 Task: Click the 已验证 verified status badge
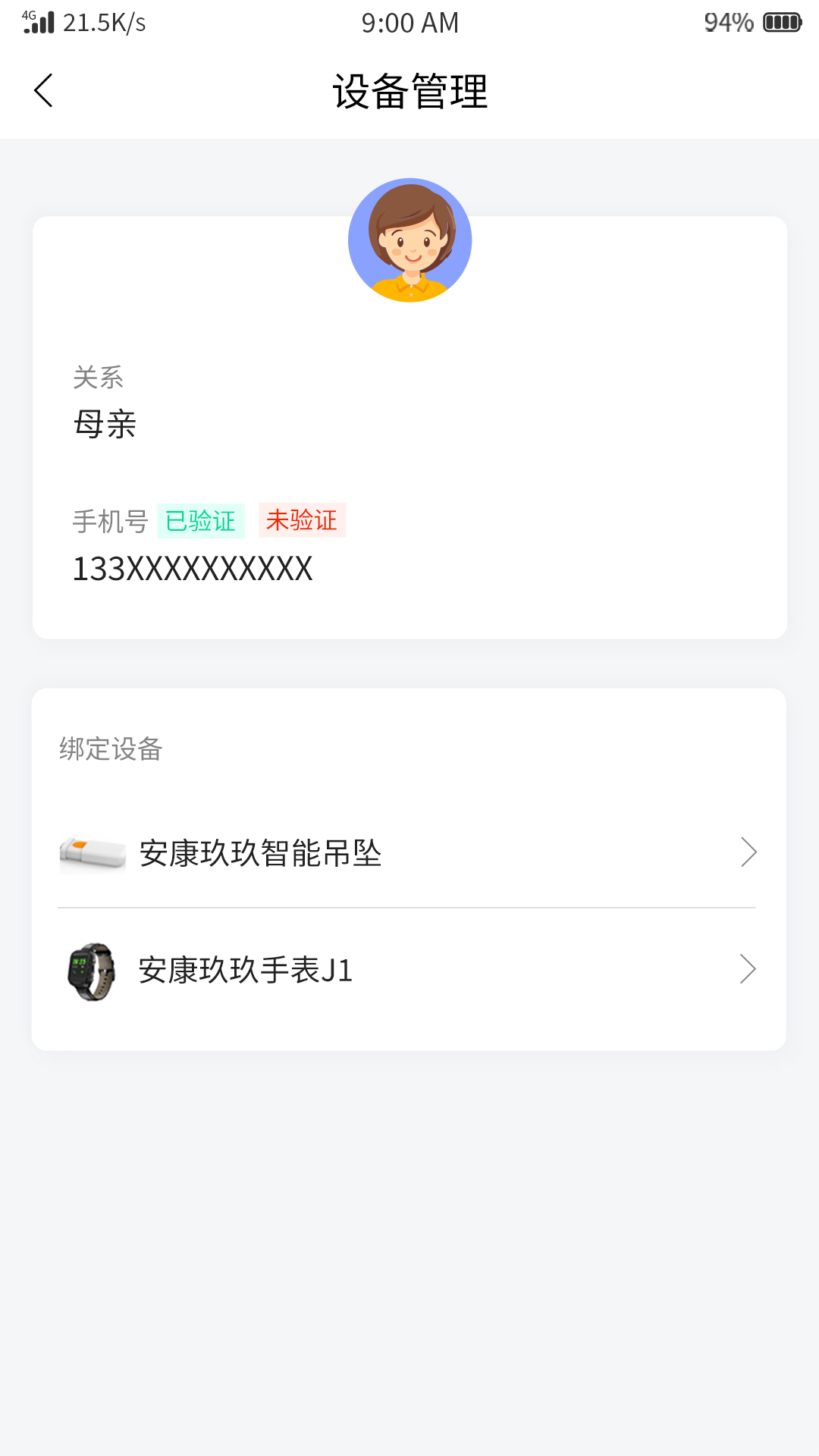click(201, 521)
